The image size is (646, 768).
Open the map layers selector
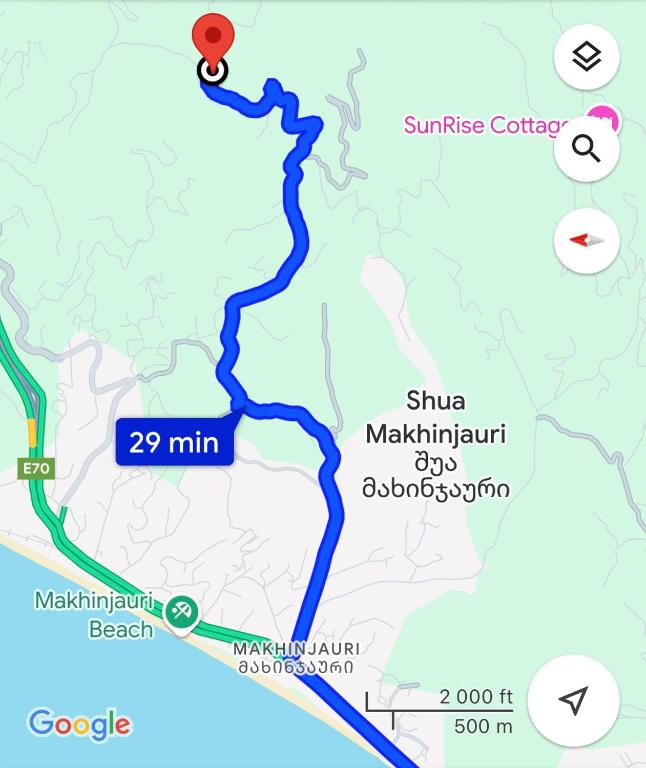click(586, 57)
